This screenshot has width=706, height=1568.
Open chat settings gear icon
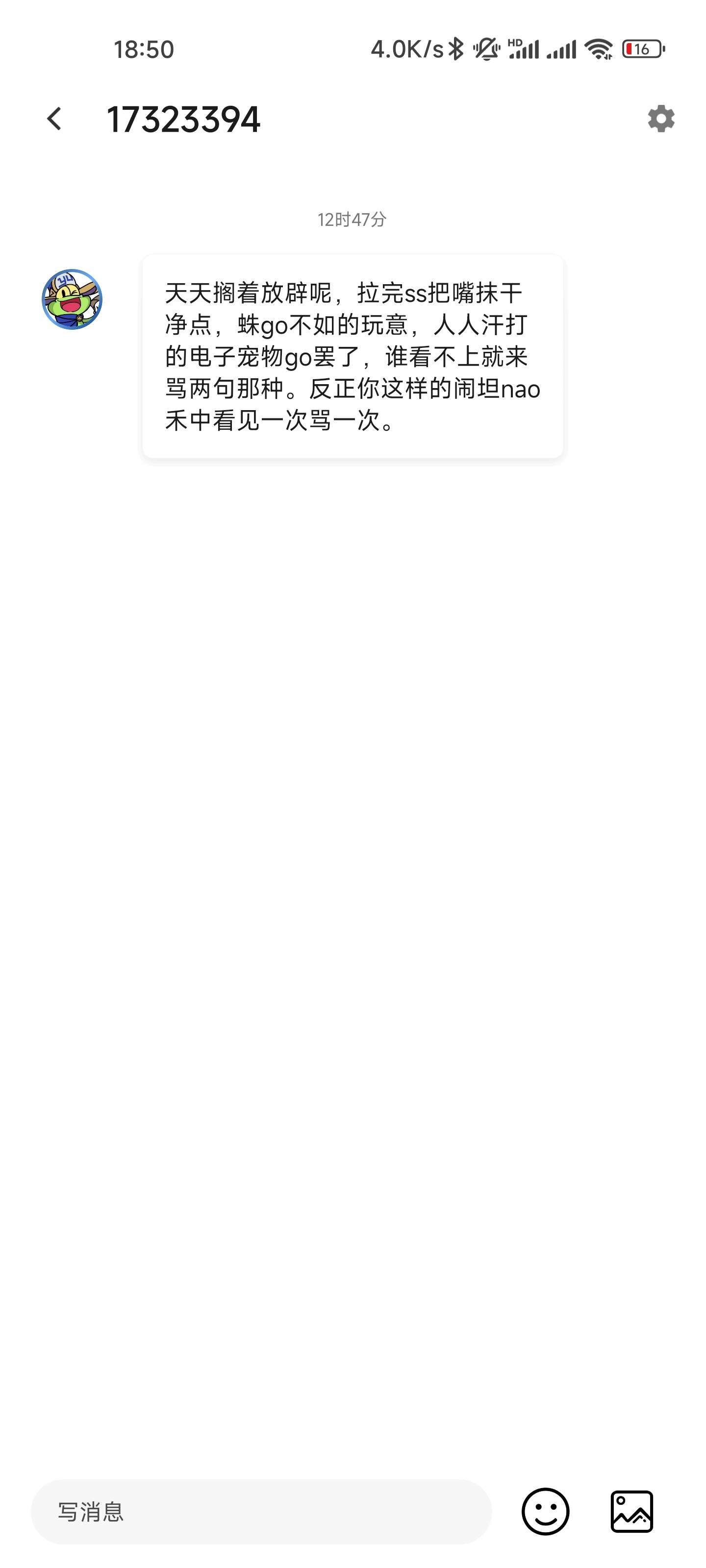(661, 119)
